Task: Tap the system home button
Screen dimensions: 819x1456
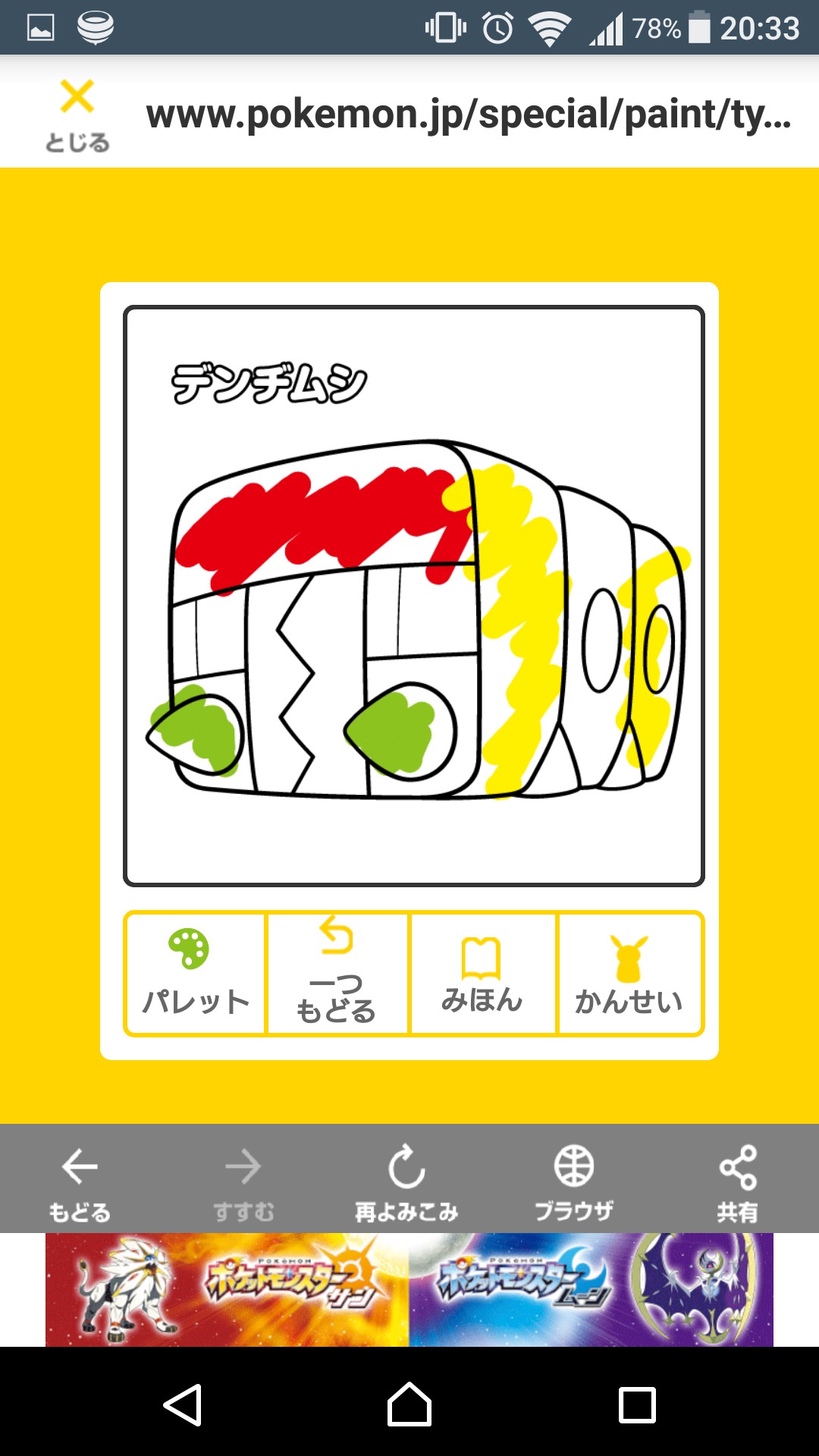Action: tap(409, 1404)
